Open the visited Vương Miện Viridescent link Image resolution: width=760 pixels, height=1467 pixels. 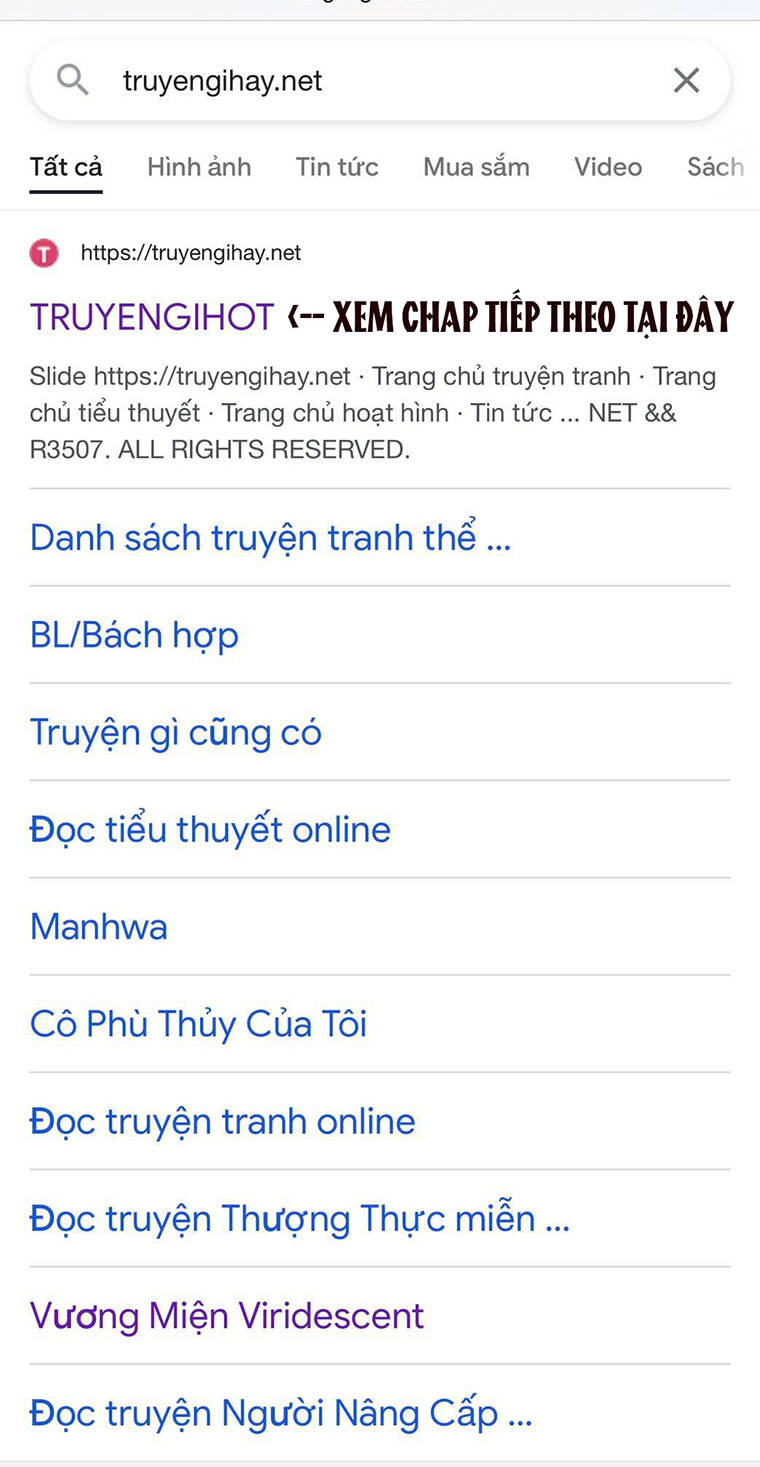coord(226,1316)
